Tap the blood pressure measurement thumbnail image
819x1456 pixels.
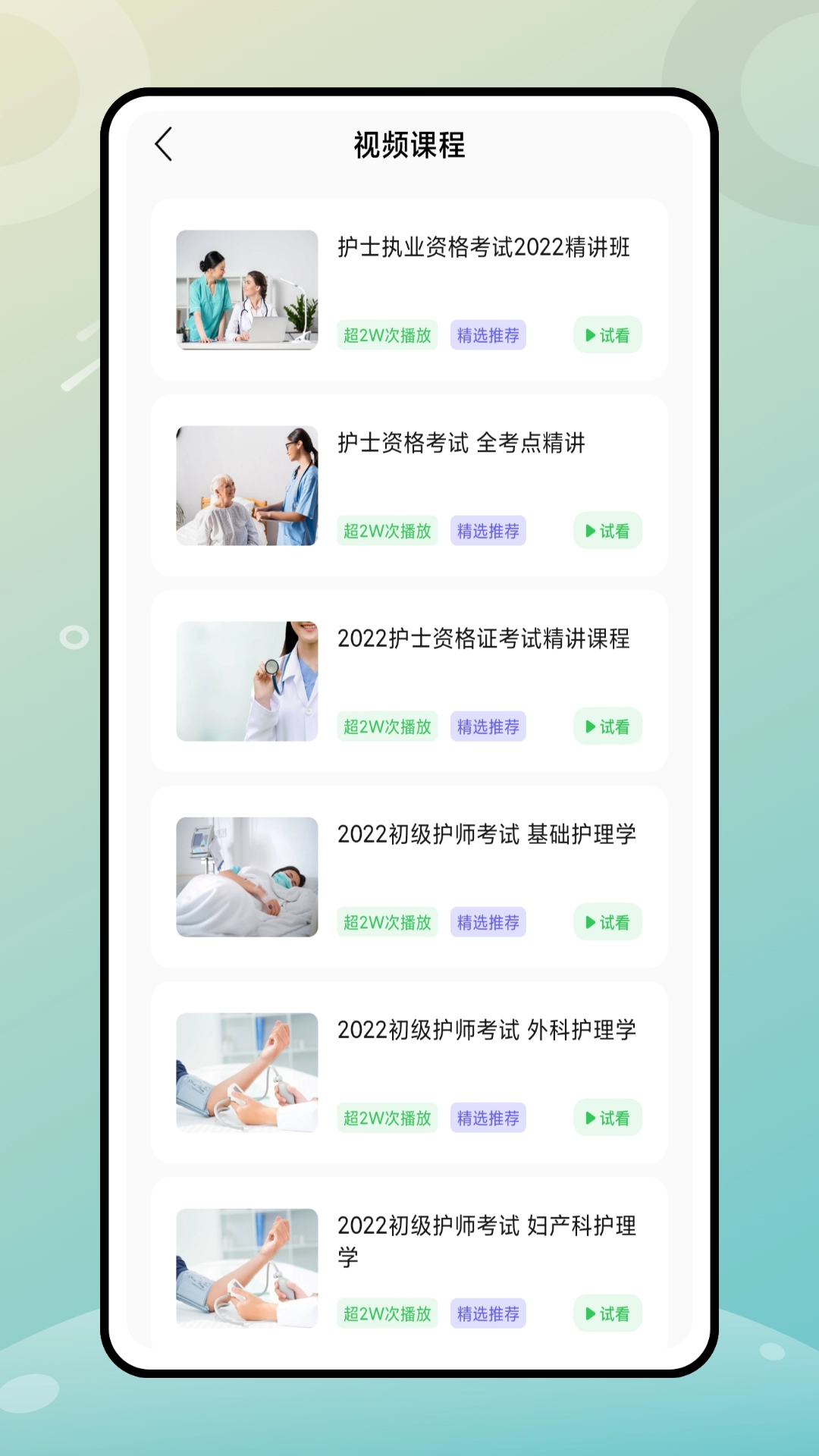[x=246, y=1073]
